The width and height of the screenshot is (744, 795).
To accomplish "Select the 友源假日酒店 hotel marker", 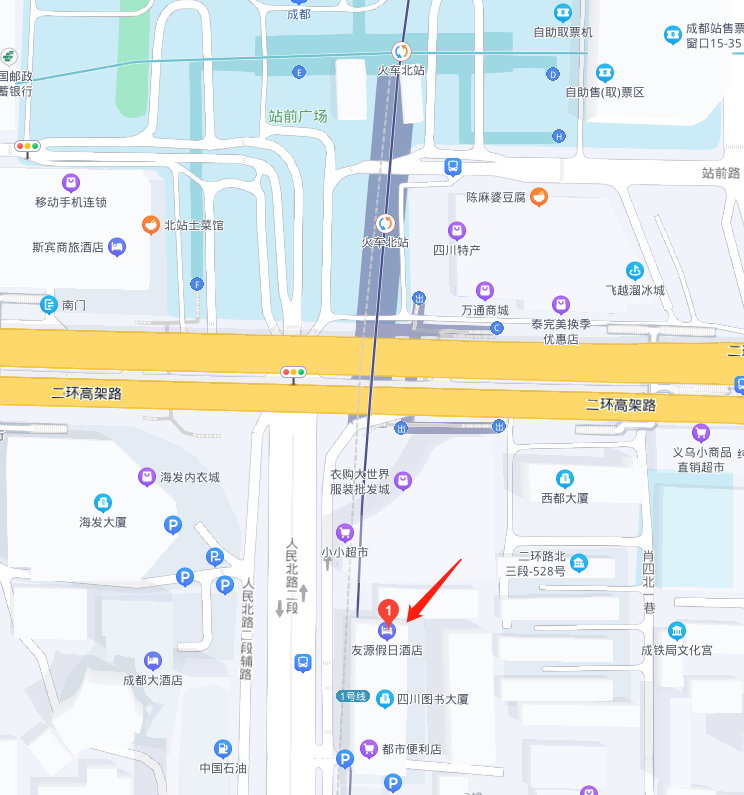I will click(x=387, y=631).
